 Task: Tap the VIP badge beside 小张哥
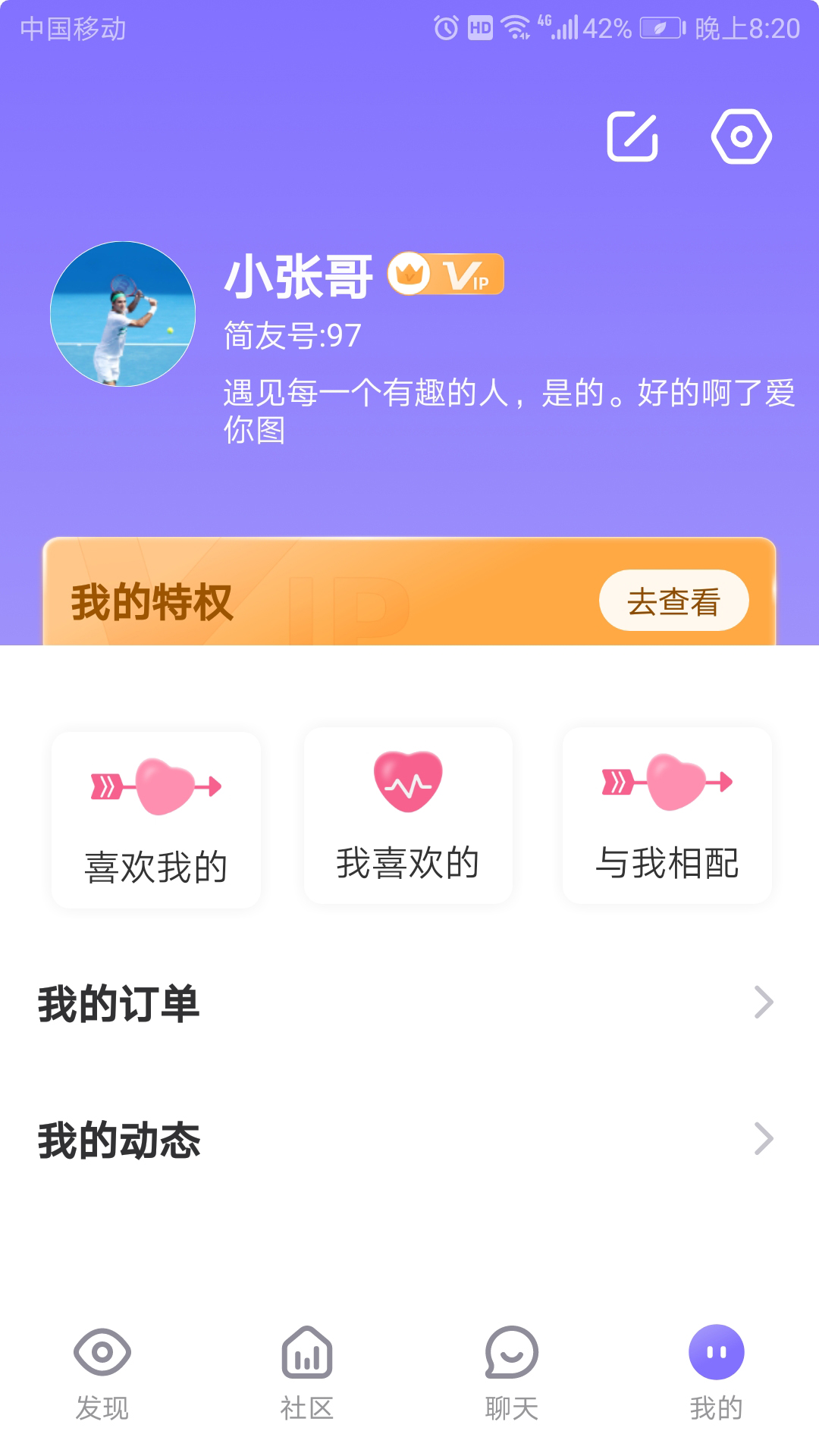coord(446,274)
